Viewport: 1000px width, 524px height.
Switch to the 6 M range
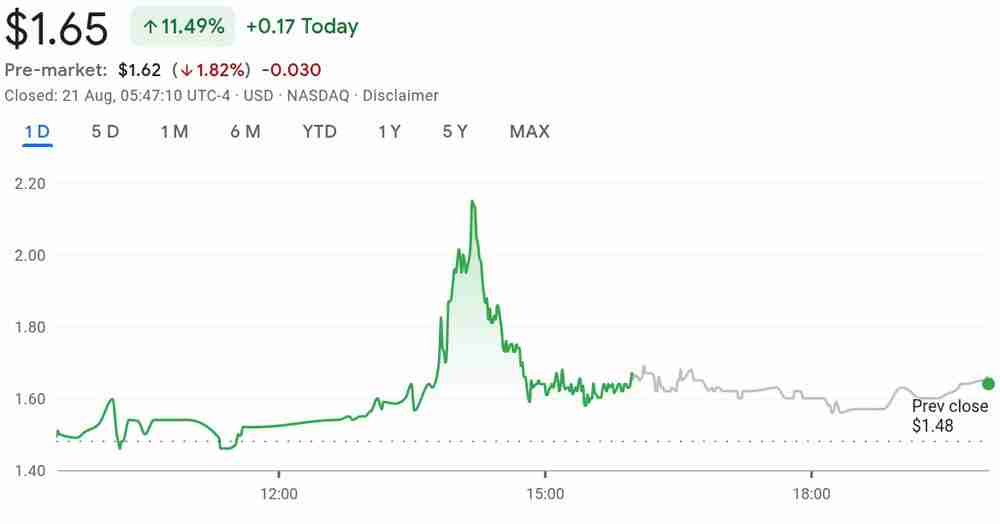(x=245, y=132)
